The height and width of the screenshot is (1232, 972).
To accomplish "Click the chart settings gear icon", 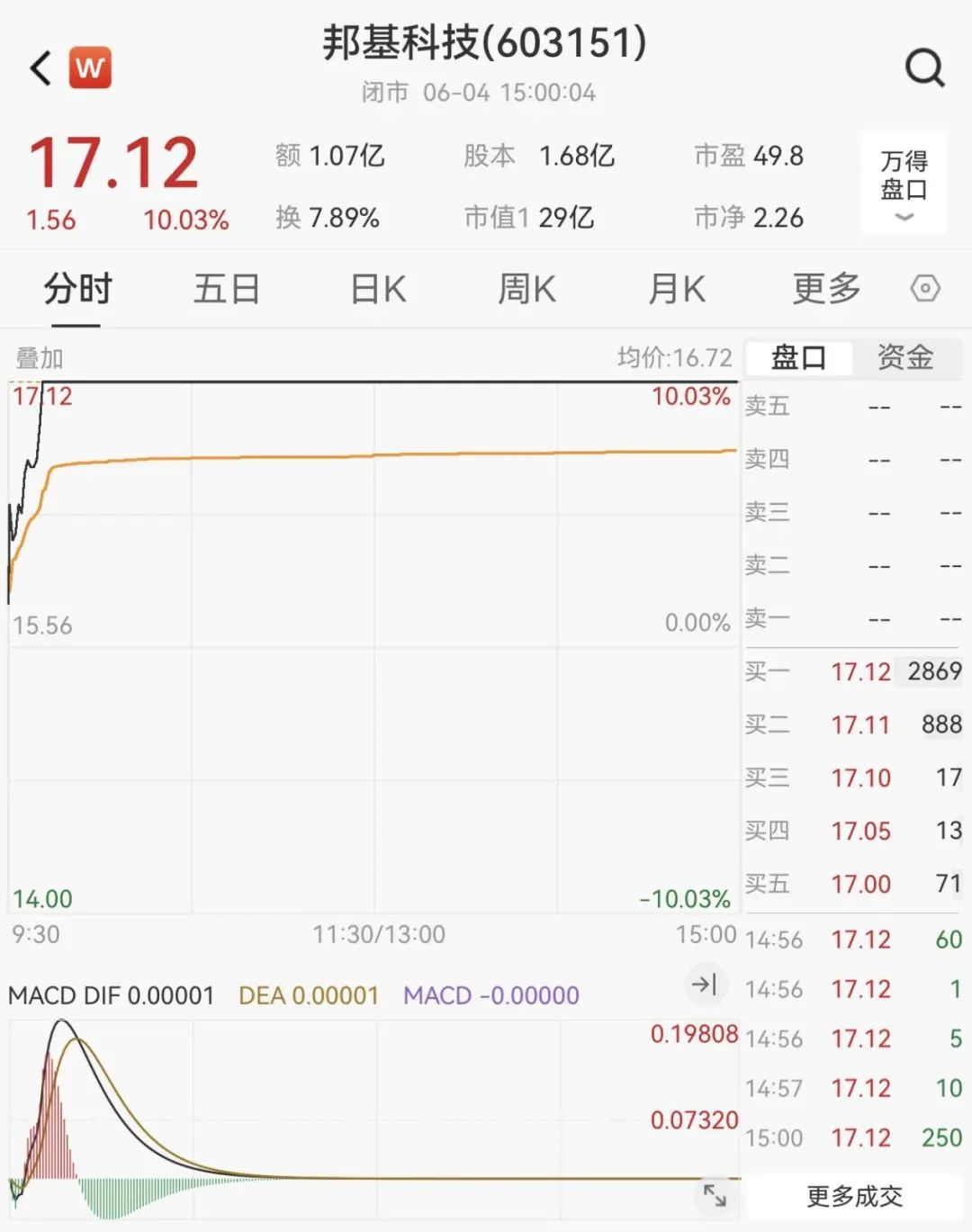I will 924,289.
